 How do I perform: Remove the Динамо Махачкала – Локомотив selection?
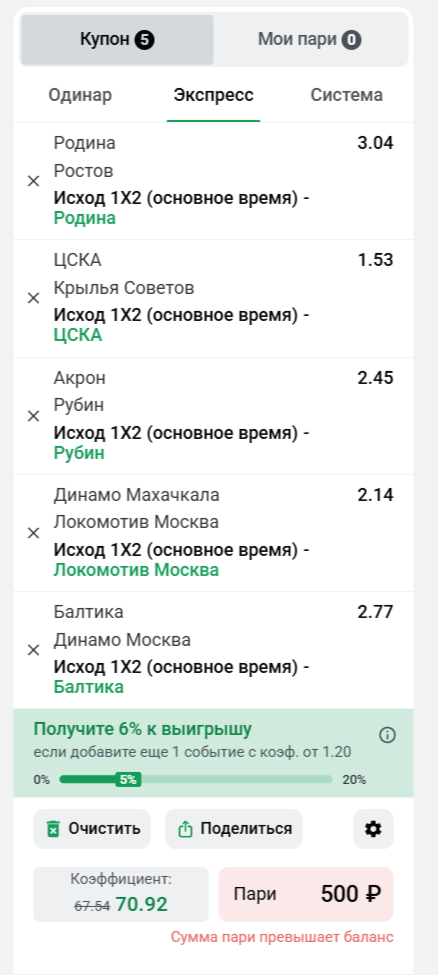pyautogui.click(x=34, y=533)
